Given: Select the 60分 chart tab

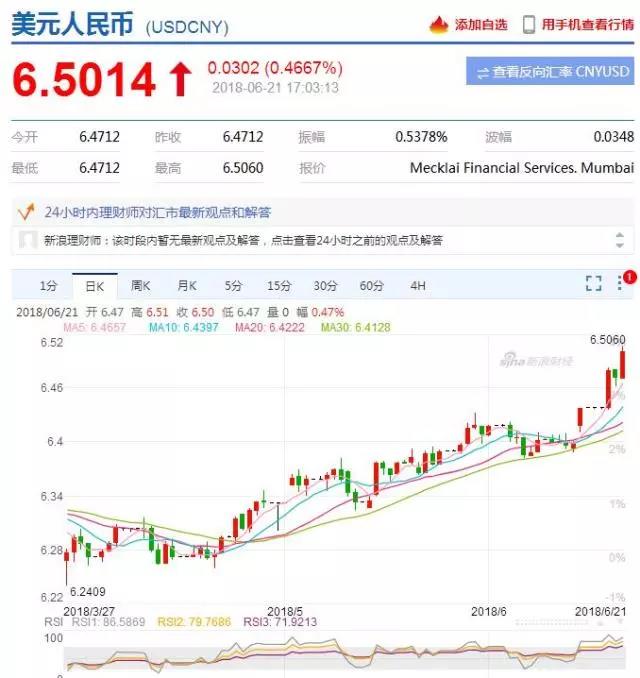Looking at the screenshot, I should [372, 286].
